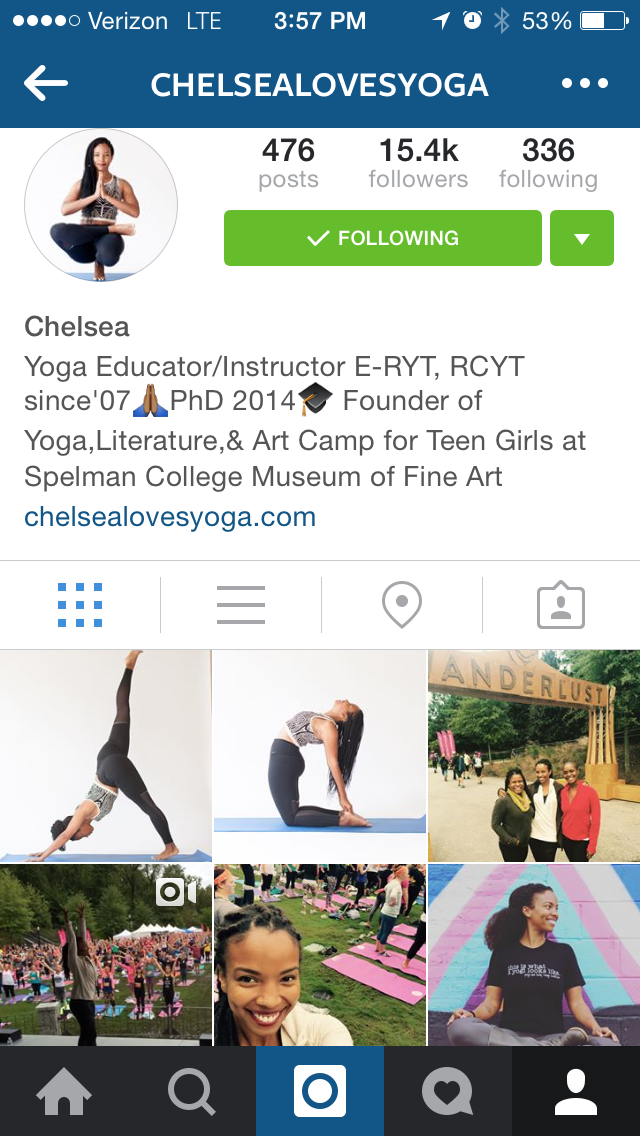
Task: Switch to list view tab
Action: pyautogui.click(x=241, y=605)
